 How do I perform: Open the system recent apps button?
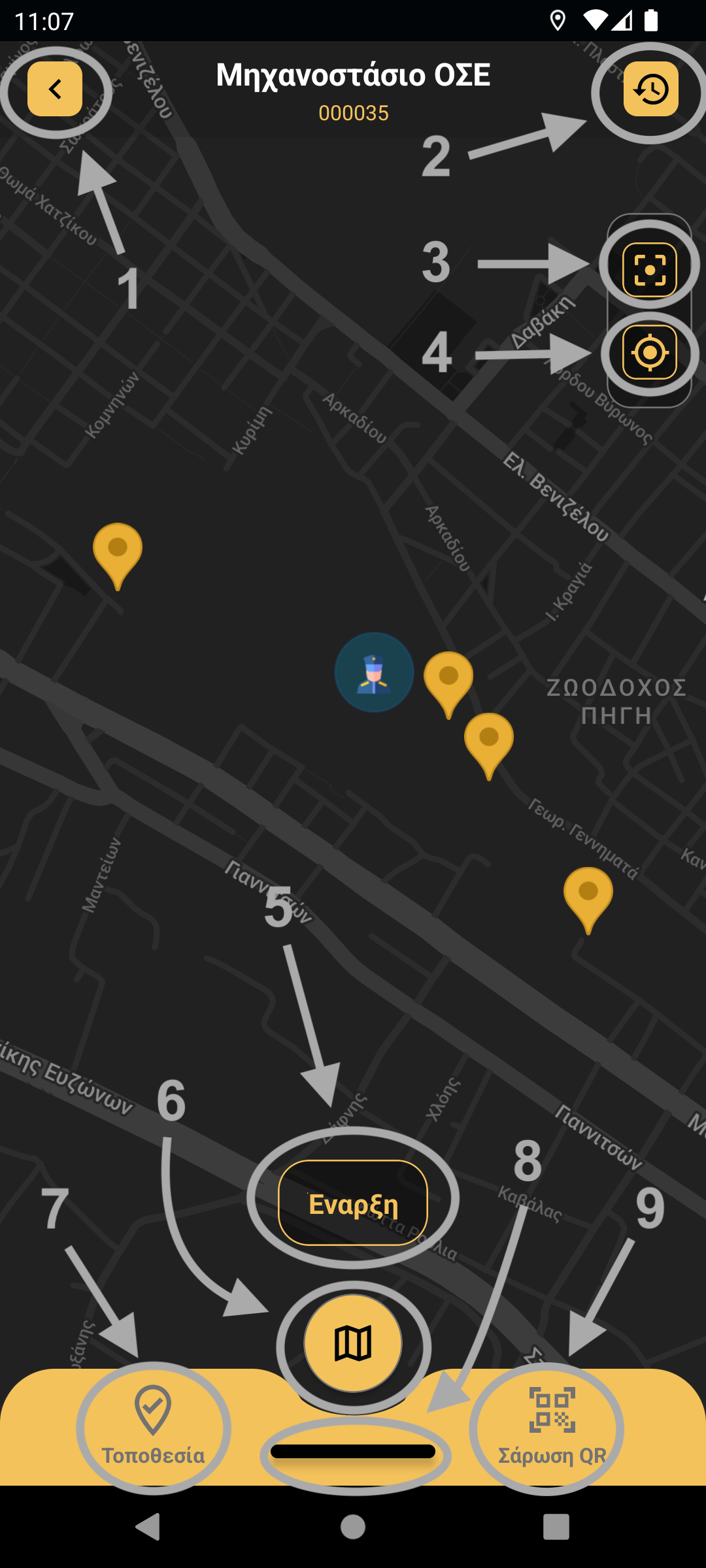pos(556,1527)
